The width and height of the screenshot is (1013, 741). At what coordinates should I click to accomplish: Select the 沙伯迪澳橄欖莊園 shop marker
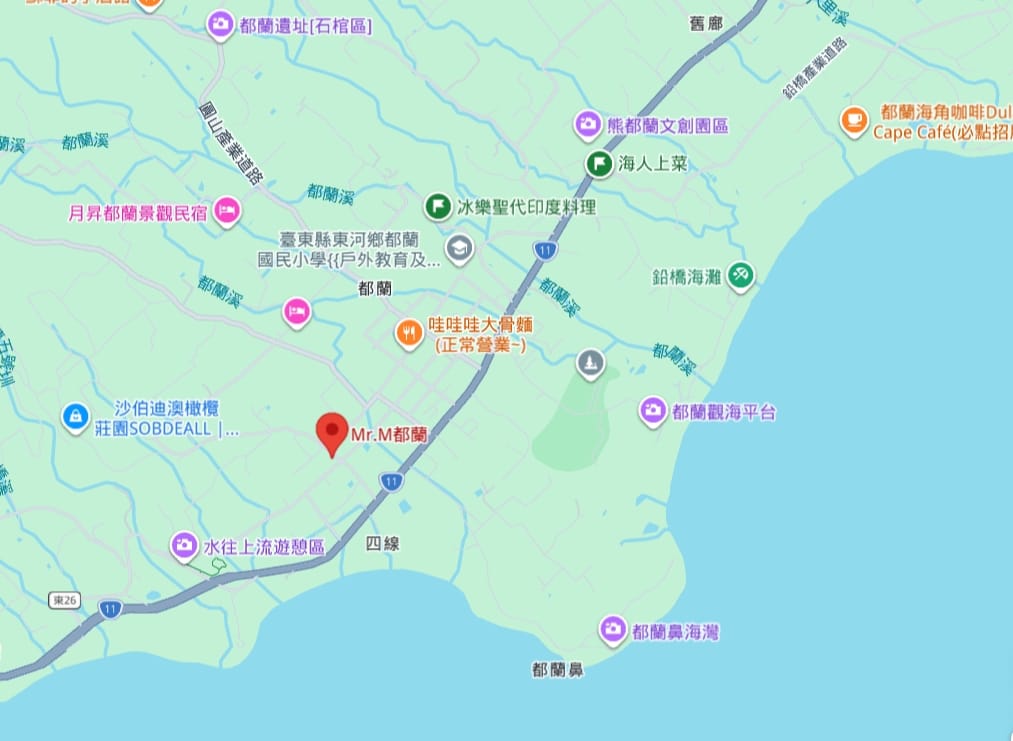pyautogui.click(x=75, y=416)
